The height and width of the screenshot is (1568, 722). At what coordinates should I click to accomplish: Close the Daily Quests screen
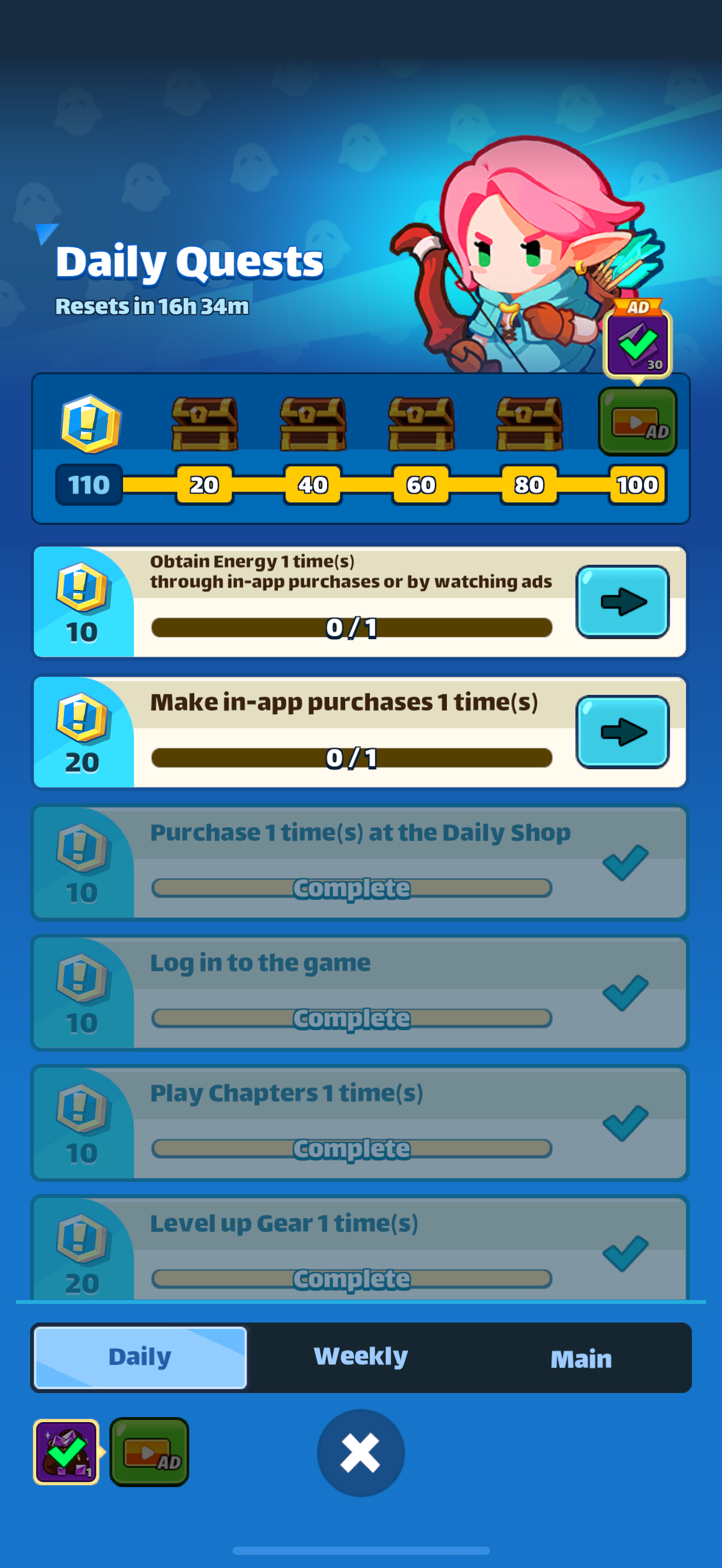coord(360,1452)
